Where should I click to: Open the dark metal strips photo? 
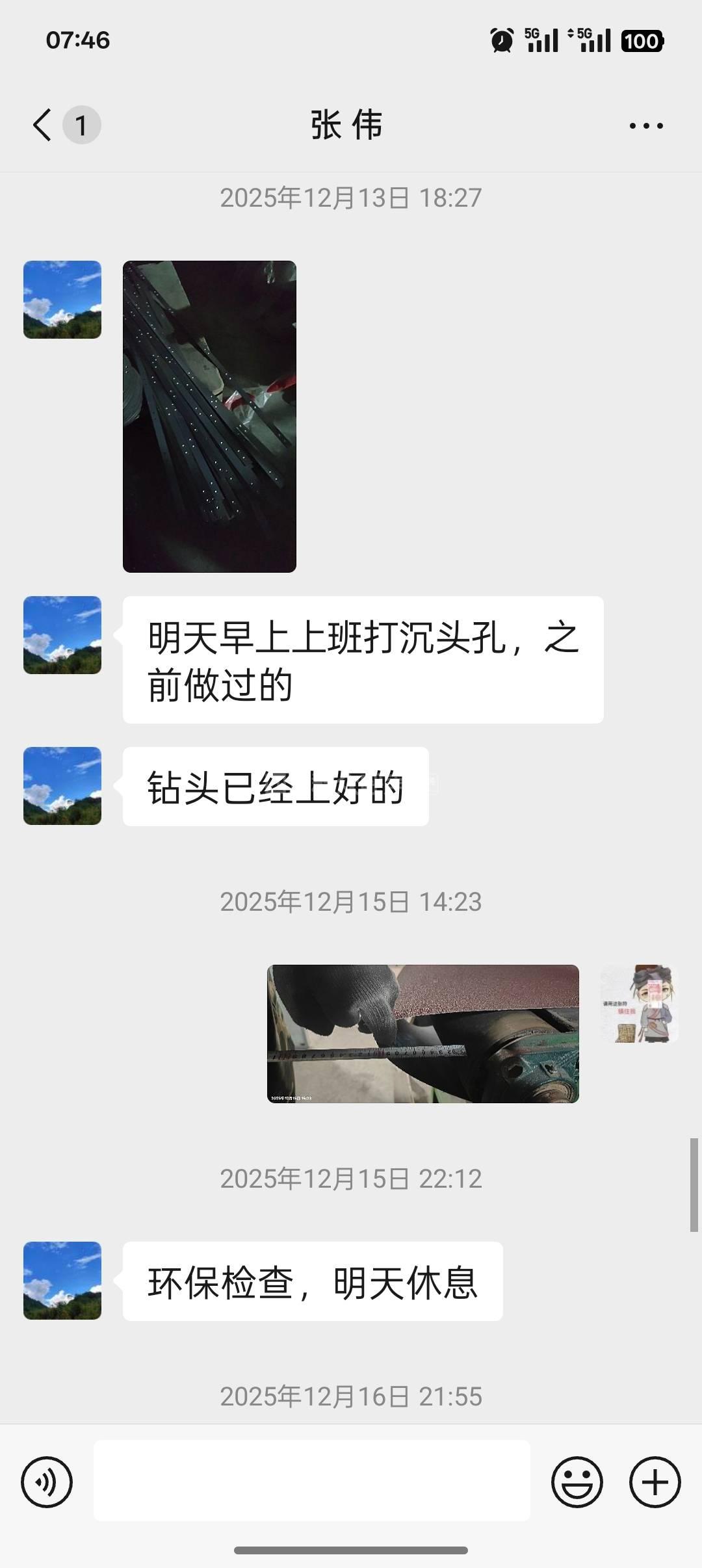pos(209,416)
